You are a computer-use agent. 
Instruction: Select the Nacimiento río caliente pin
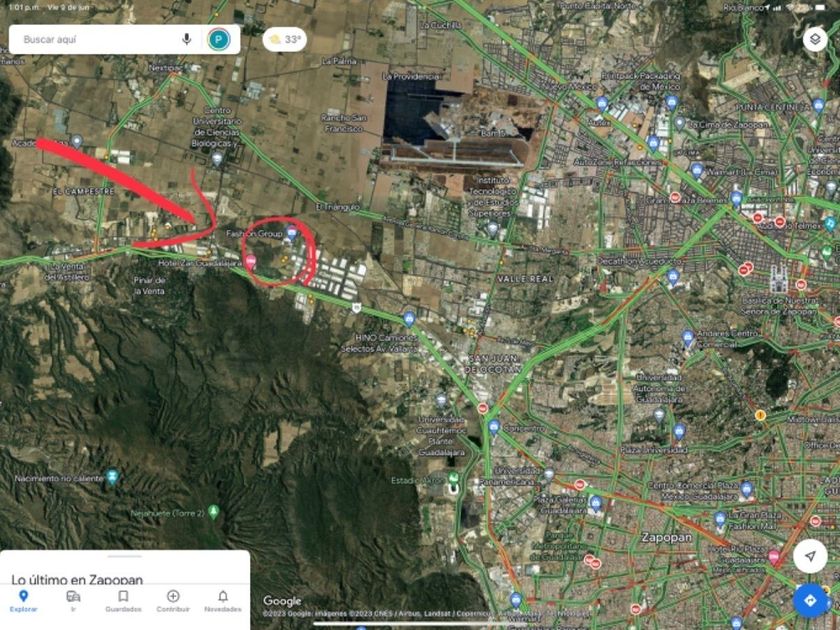(x=112, y=476)
